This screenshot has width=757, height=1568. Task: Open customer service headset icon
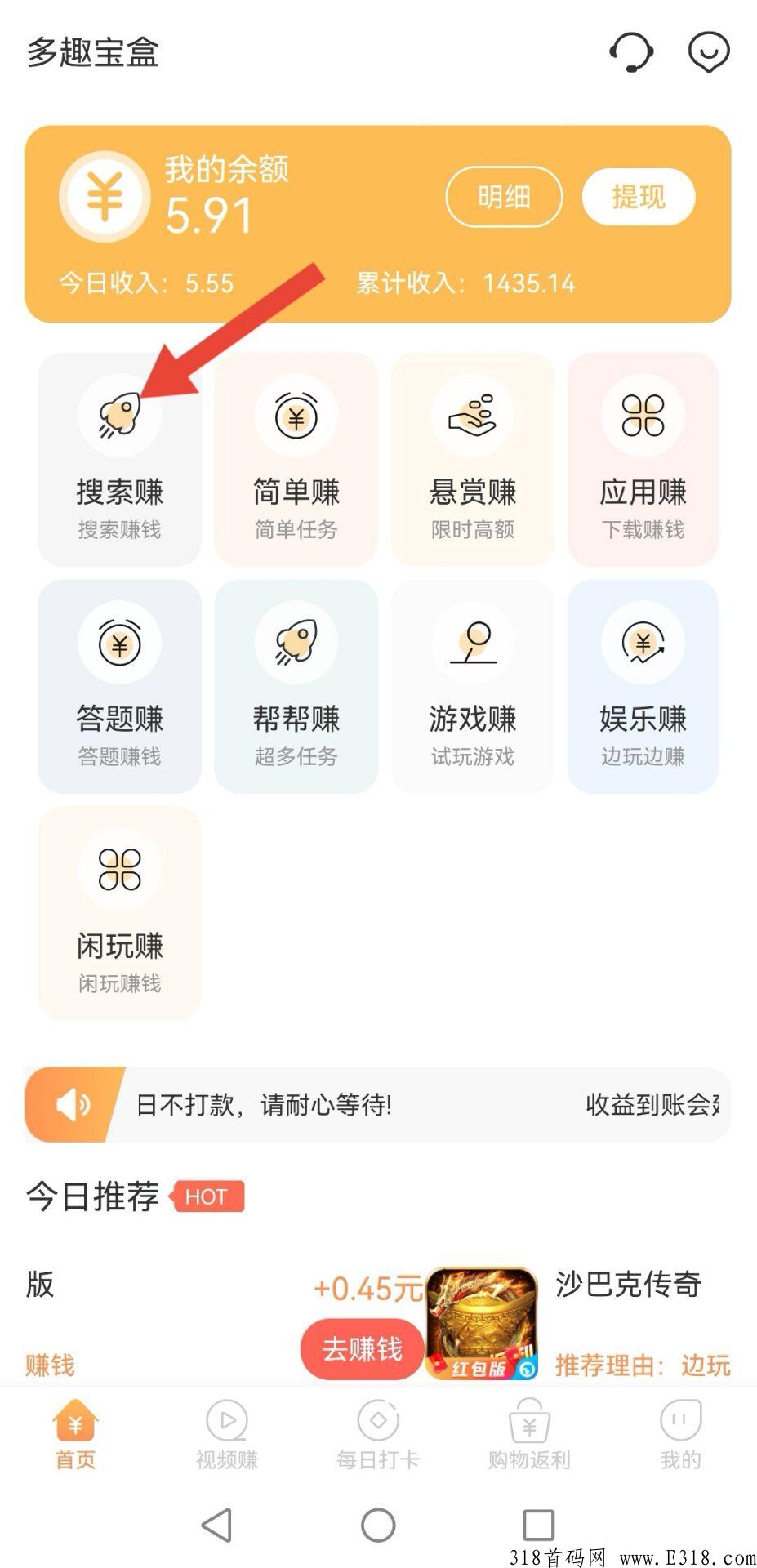[x=630, y=52]
